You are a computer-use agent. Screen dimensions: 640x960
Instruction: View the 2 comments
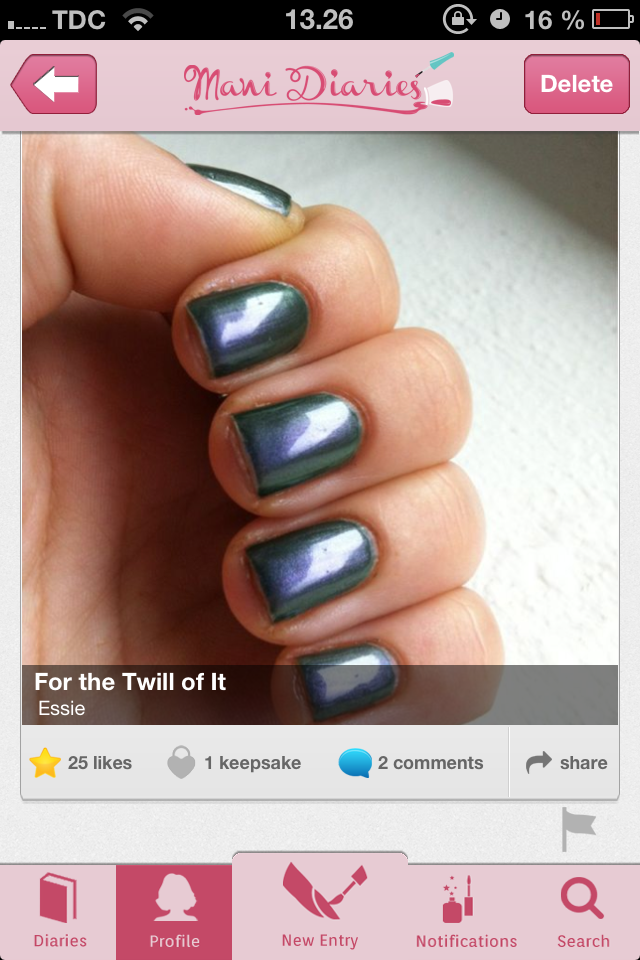click(411, 763)
